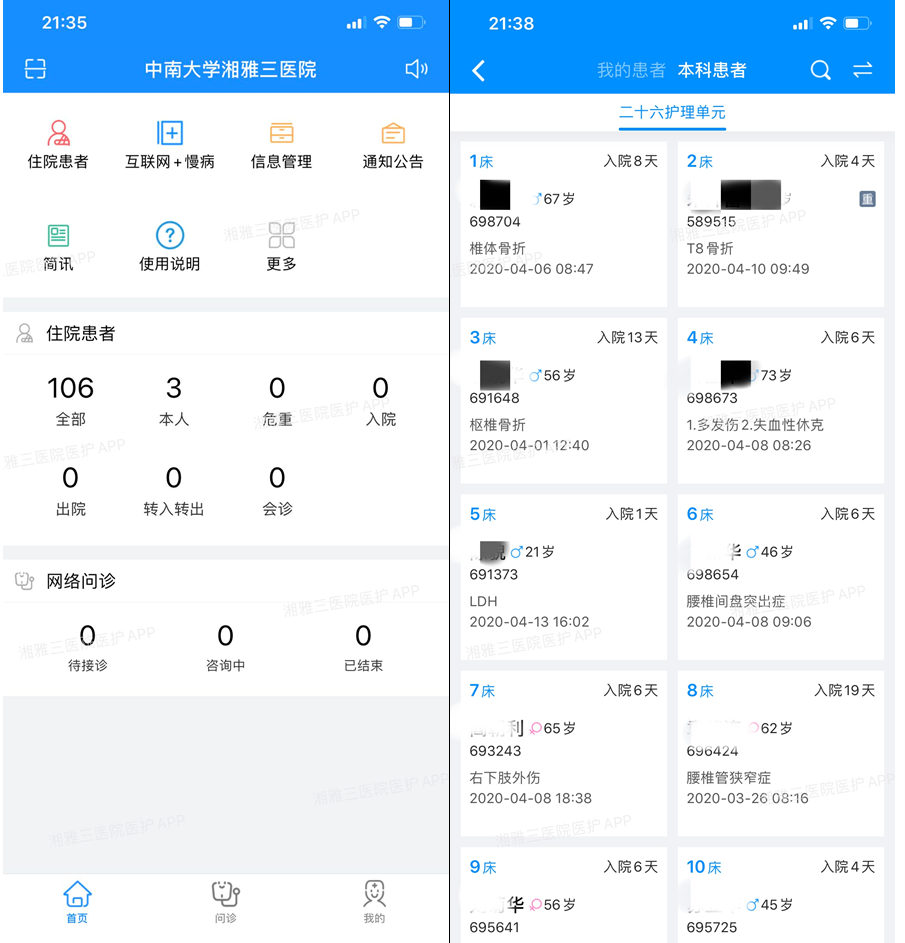Tap the speaker announcement icon
The height and width of the screenshot is (943, 905).
[x=416, y=68]
